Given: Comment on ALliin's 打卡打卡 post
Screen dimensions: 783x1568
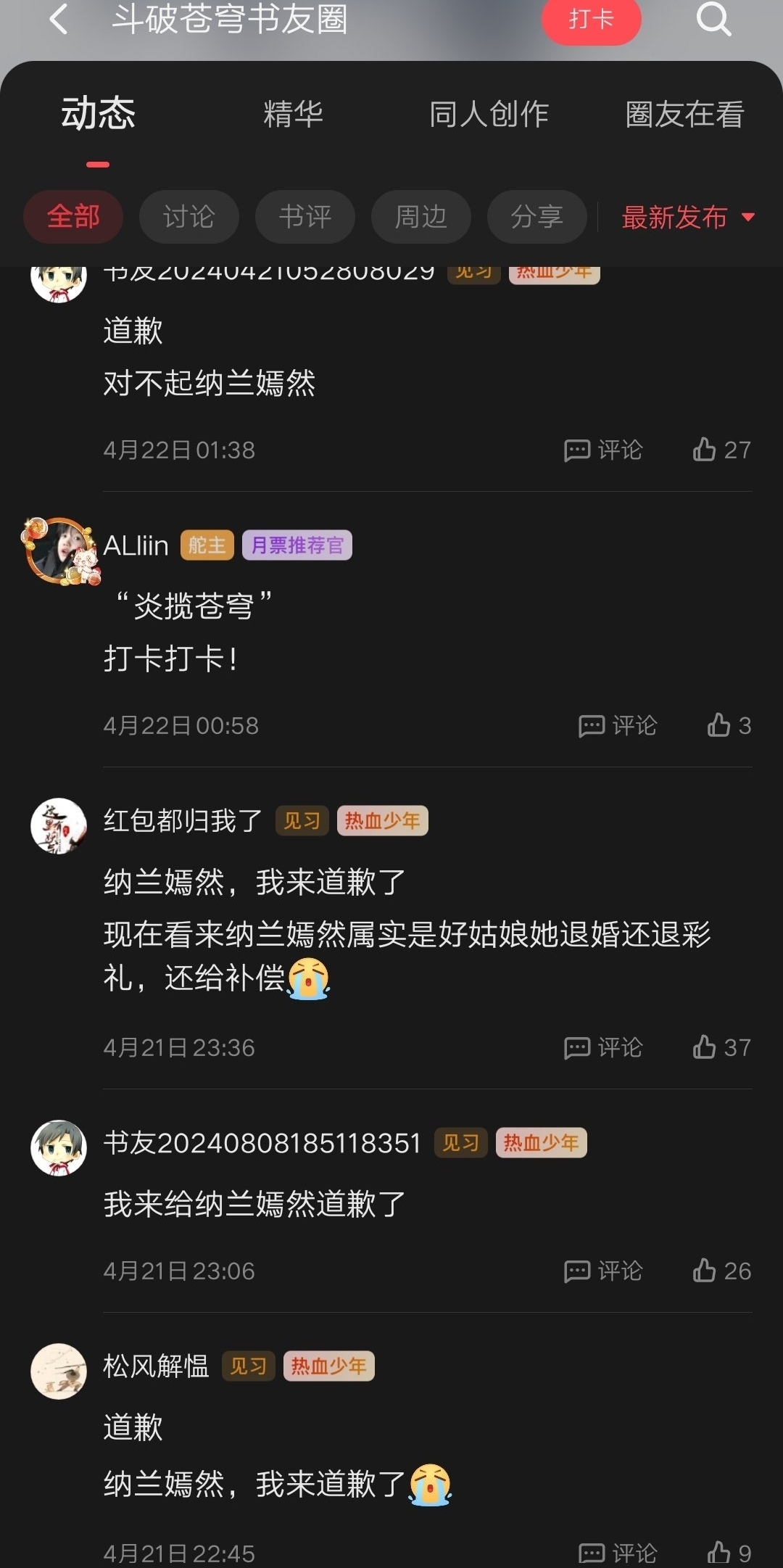Looking at the screenshot, I should pos(618,725).
